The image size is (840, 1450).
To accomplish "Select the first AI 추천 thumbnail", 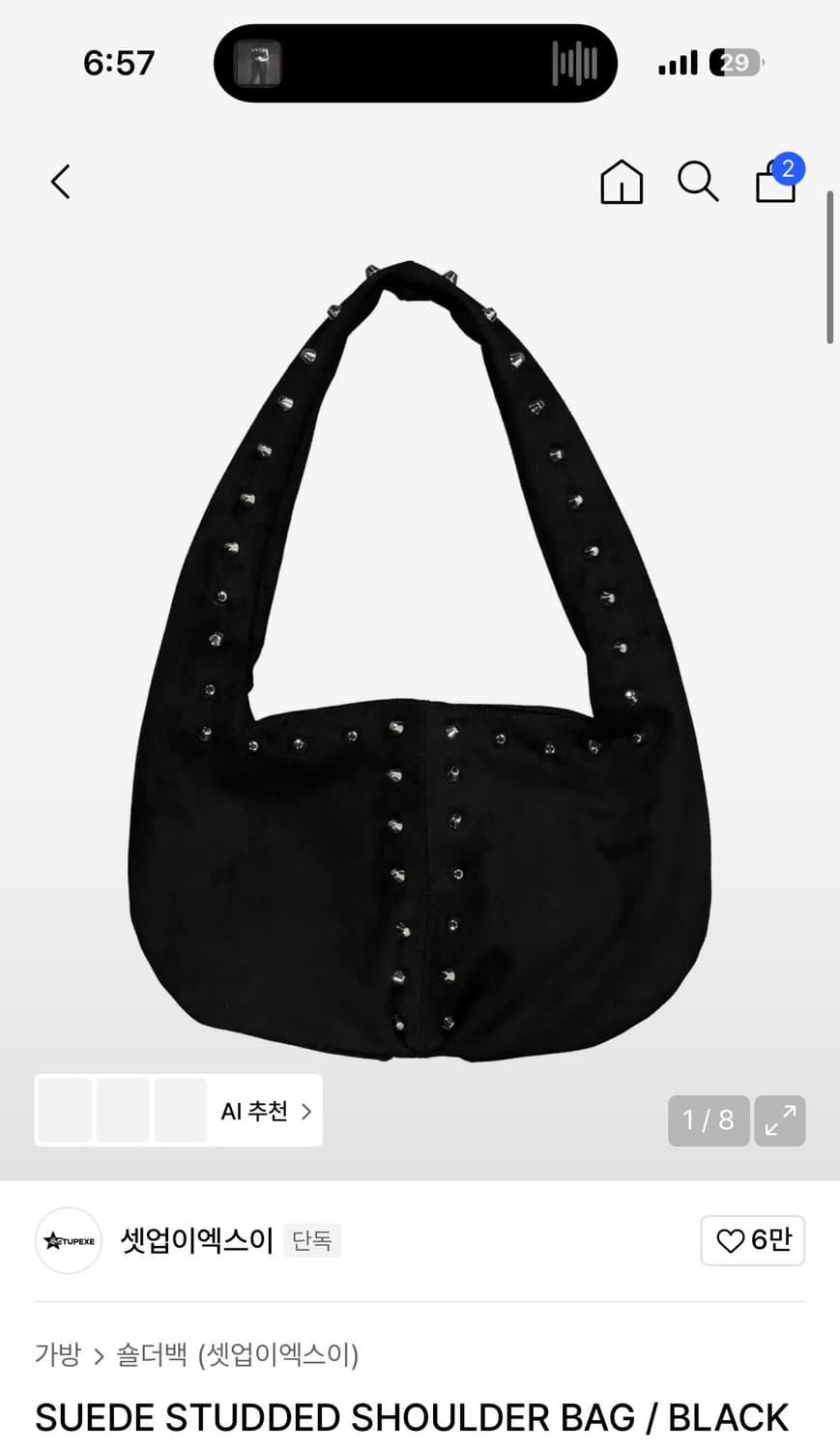I will 64,1111.
